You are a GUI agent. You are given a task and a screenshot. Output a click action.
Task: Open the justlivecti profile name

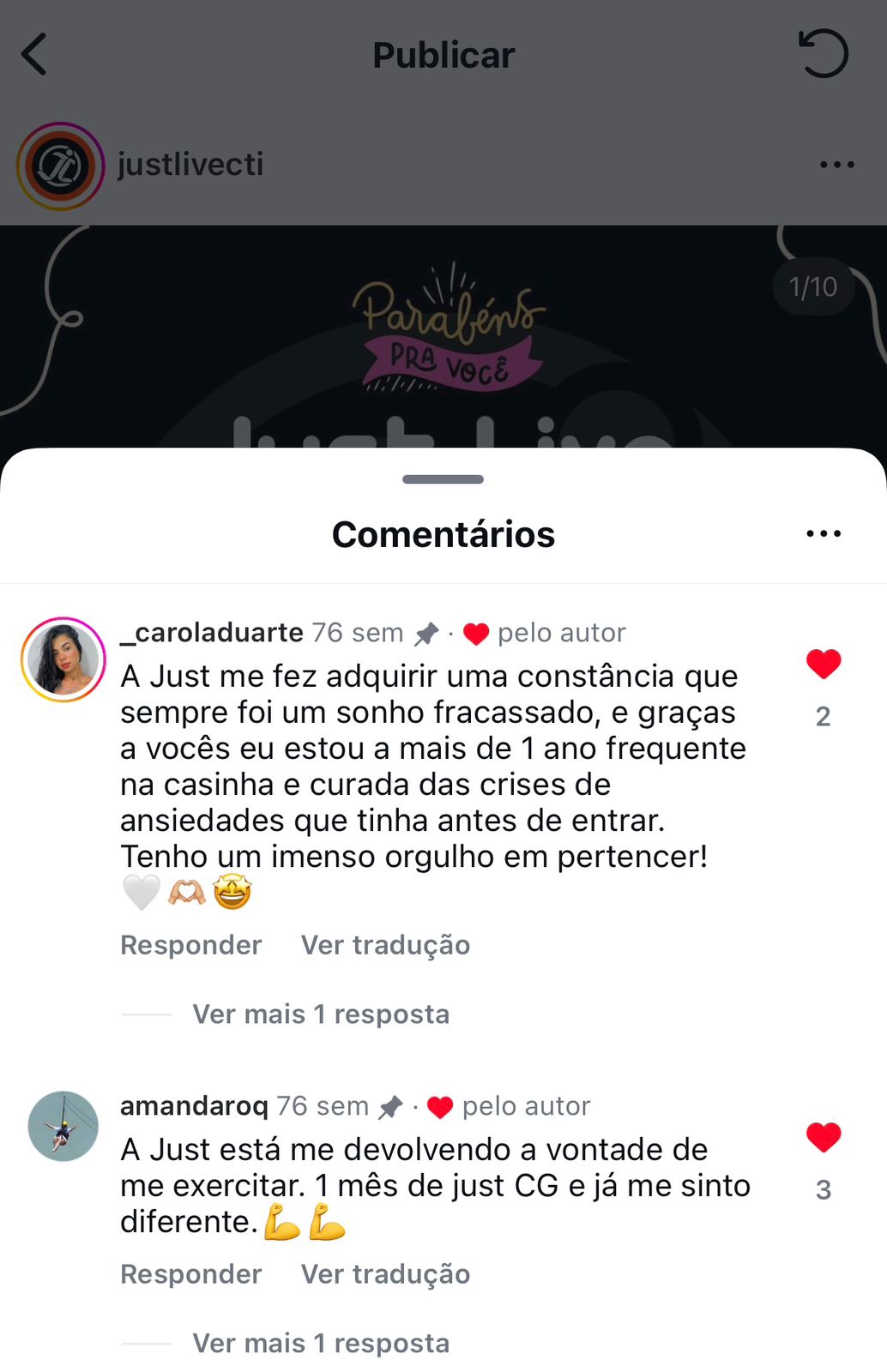coord(190,164)
